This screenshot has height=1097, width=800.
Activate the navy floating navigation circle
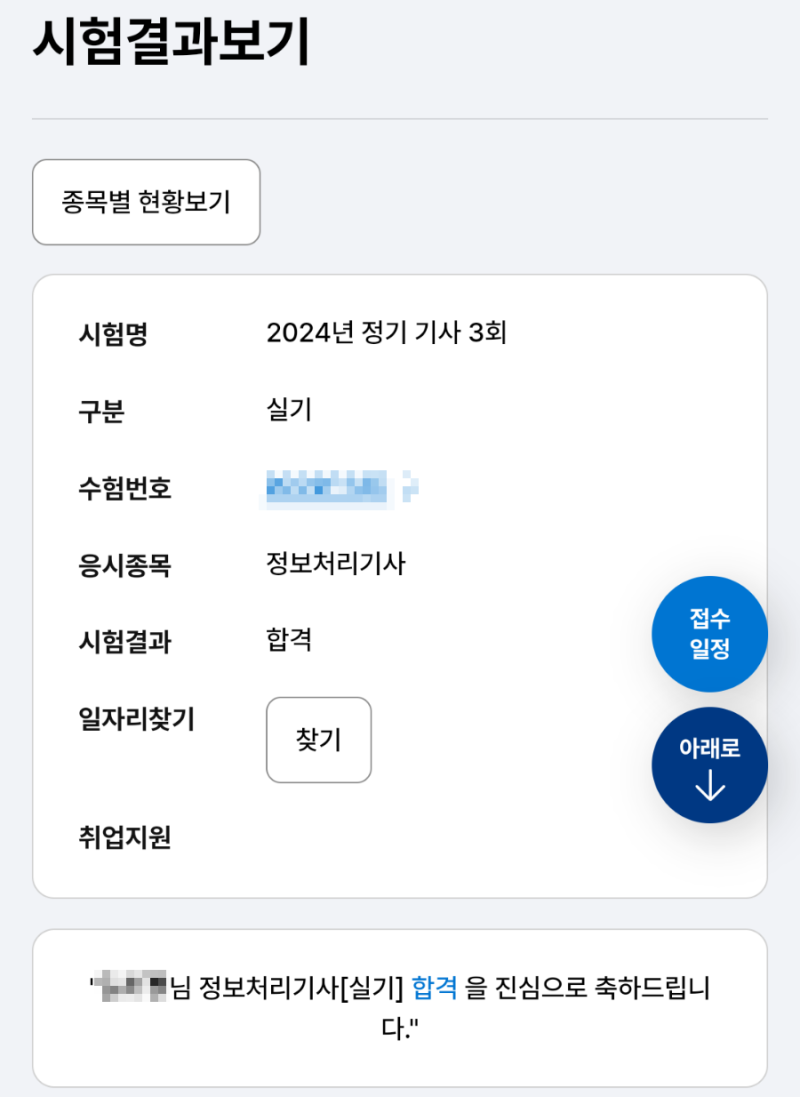click(x=710, y=764)
